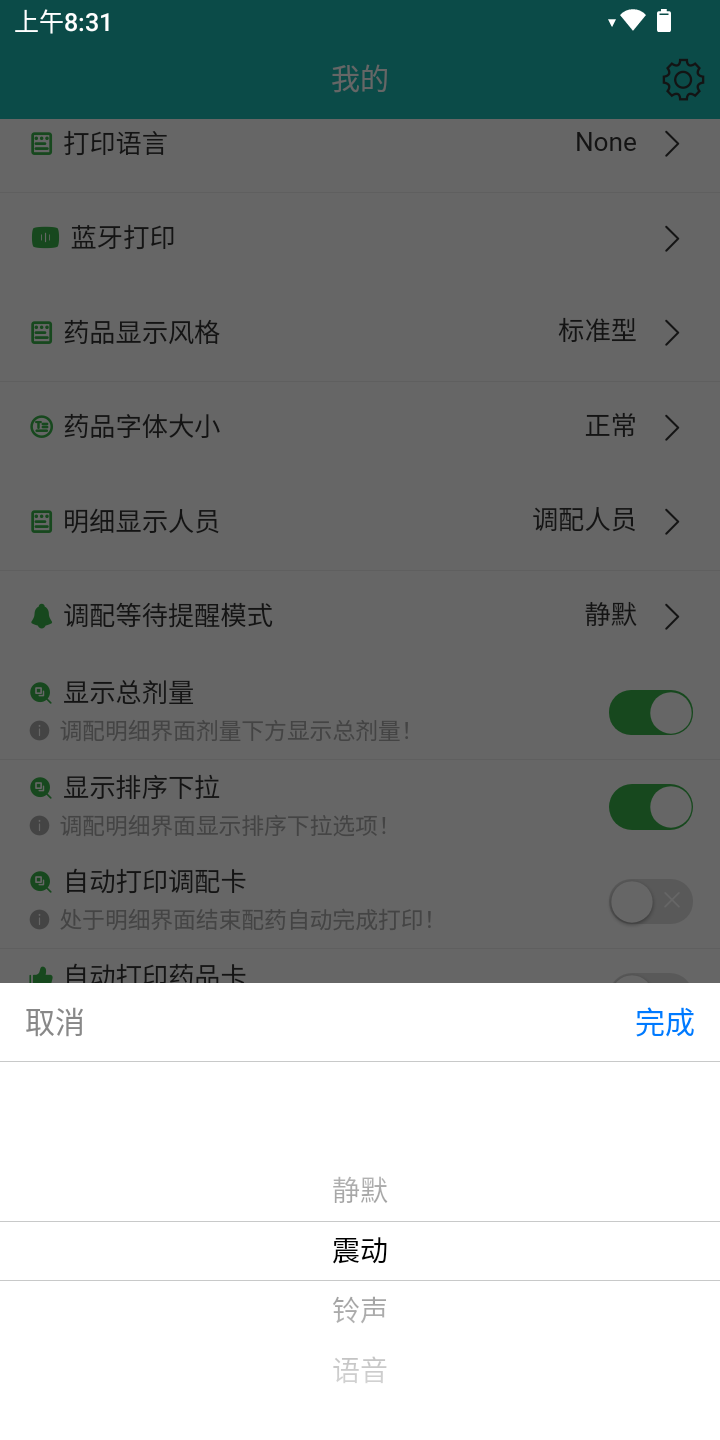
Task: Pick 语音 reminder mode
Action: (x=360, y=1370)
